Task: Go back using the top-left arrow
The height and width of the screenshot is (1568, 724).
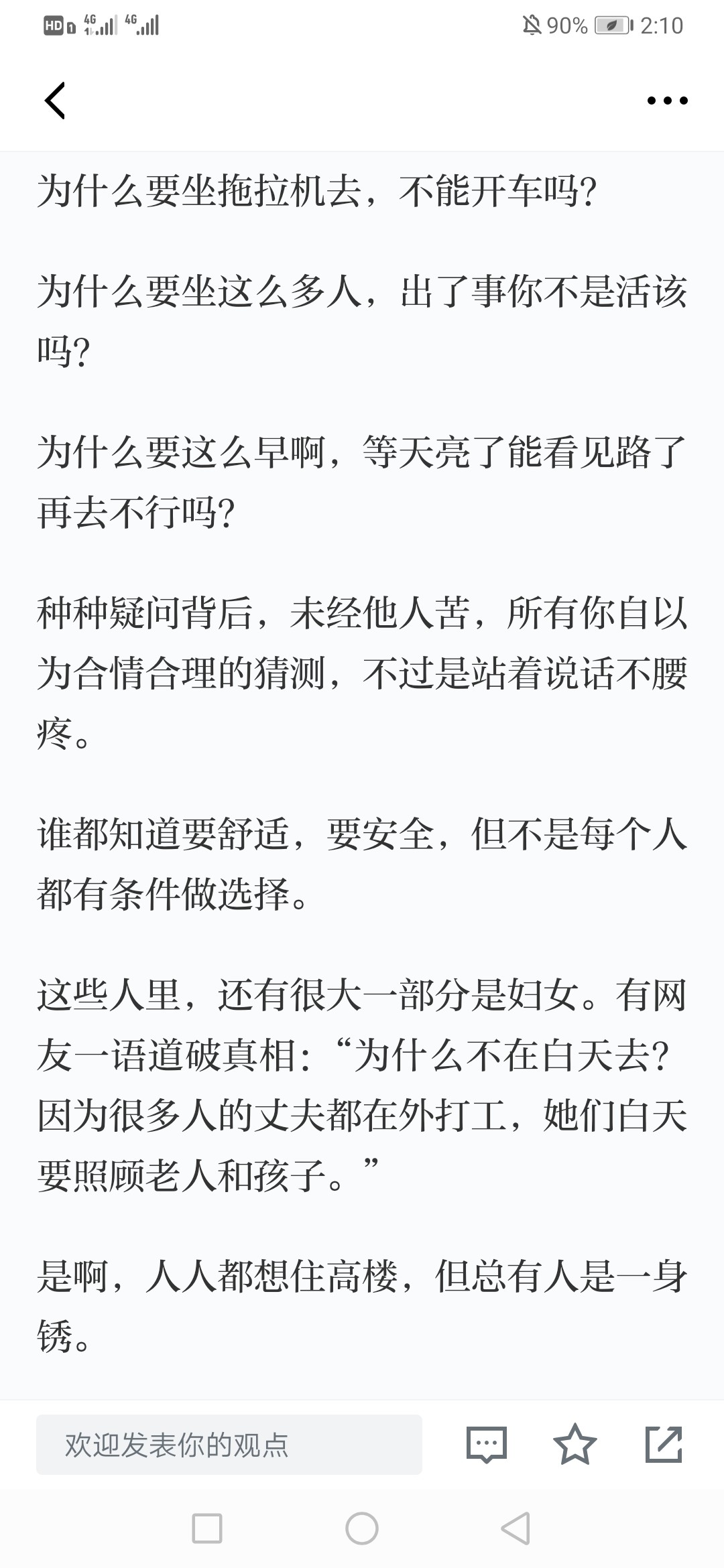Action: click(x=55, y=101)
